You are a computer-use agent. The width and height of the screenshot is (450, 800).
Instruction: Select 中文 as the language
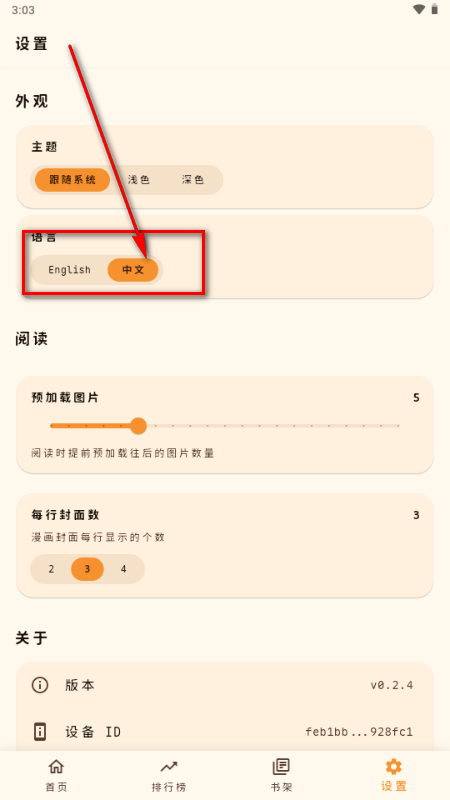coord(133,270)
